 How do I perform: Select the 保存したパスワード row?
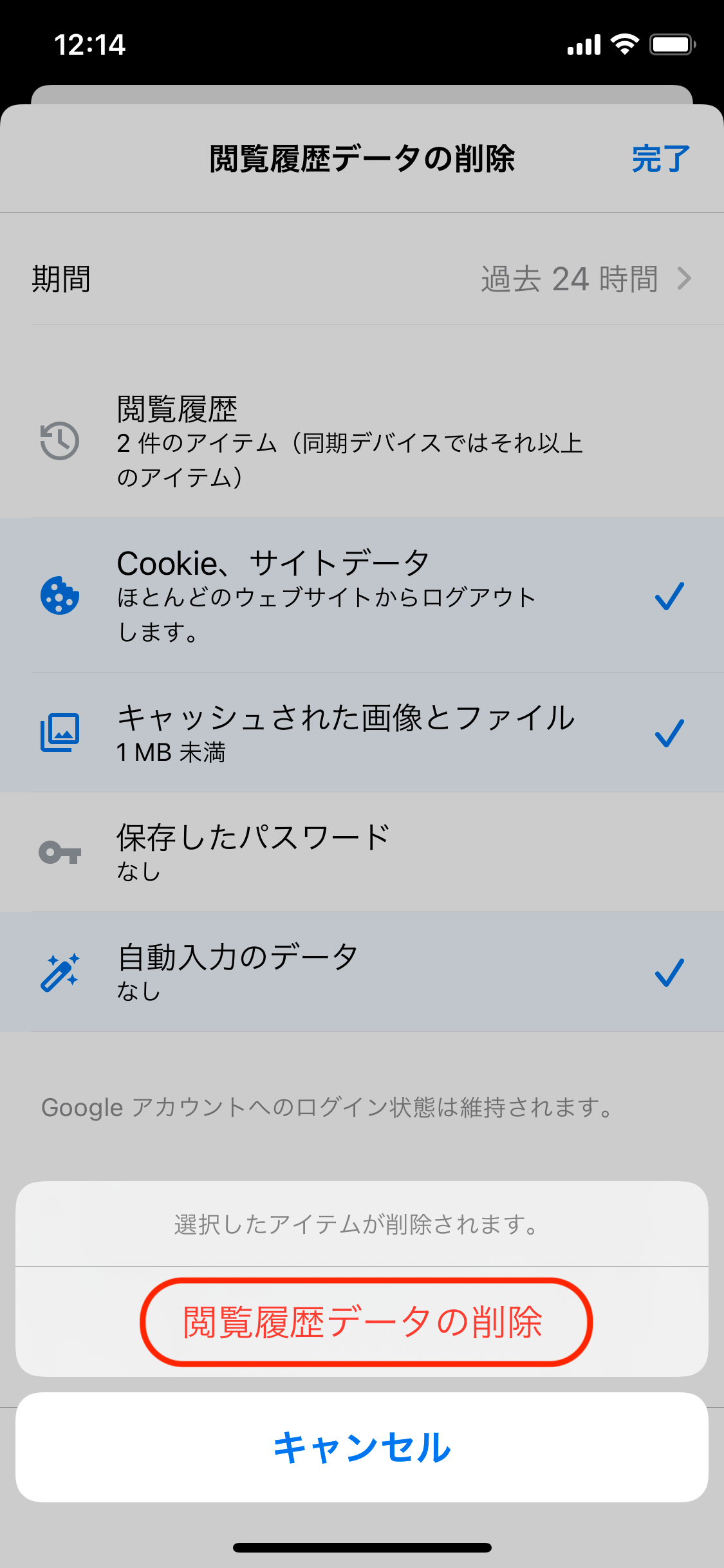pos(362,852)
